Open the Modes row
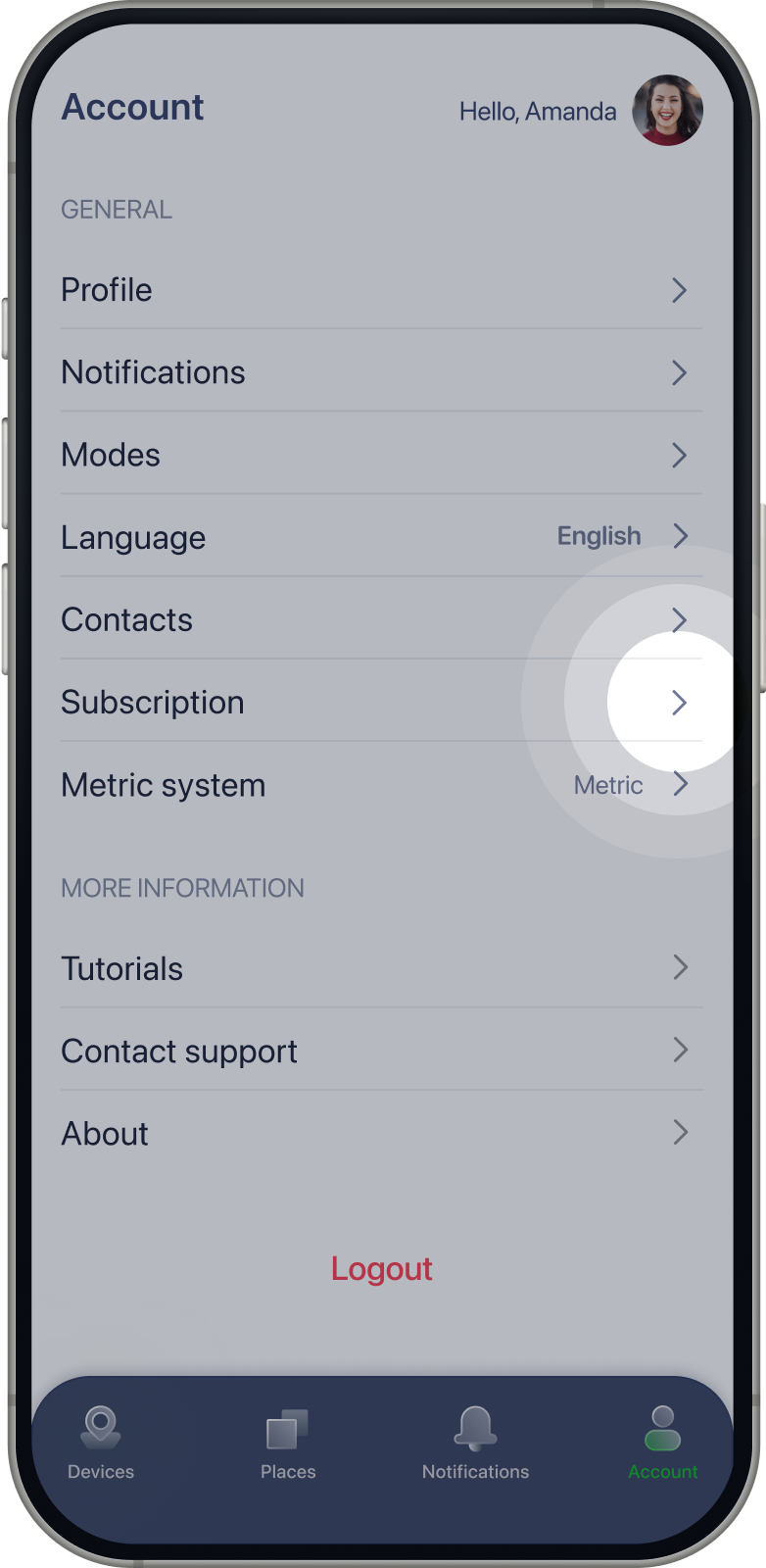Viewport: 766px width, 1568px height. (381, 455)
